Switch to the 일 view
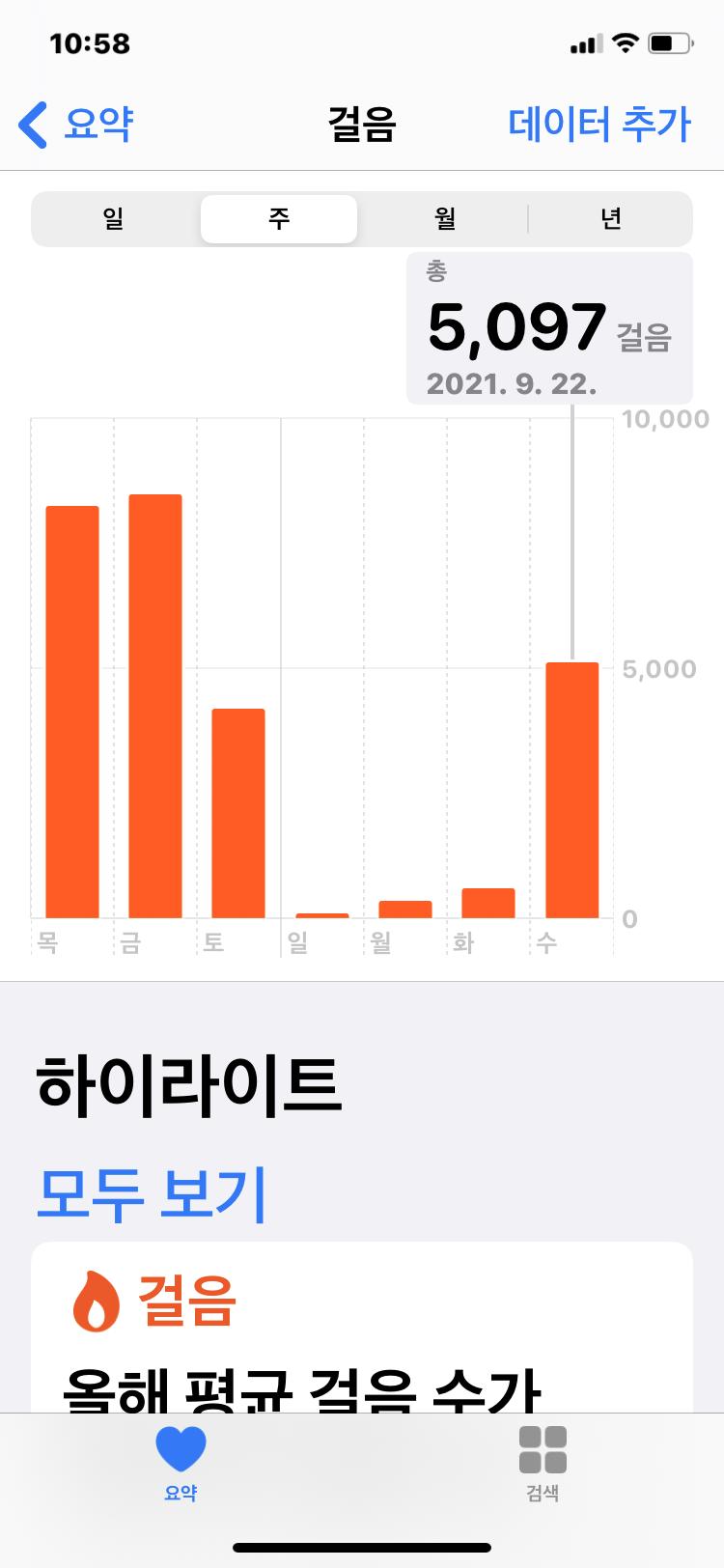 click(114, 219)
